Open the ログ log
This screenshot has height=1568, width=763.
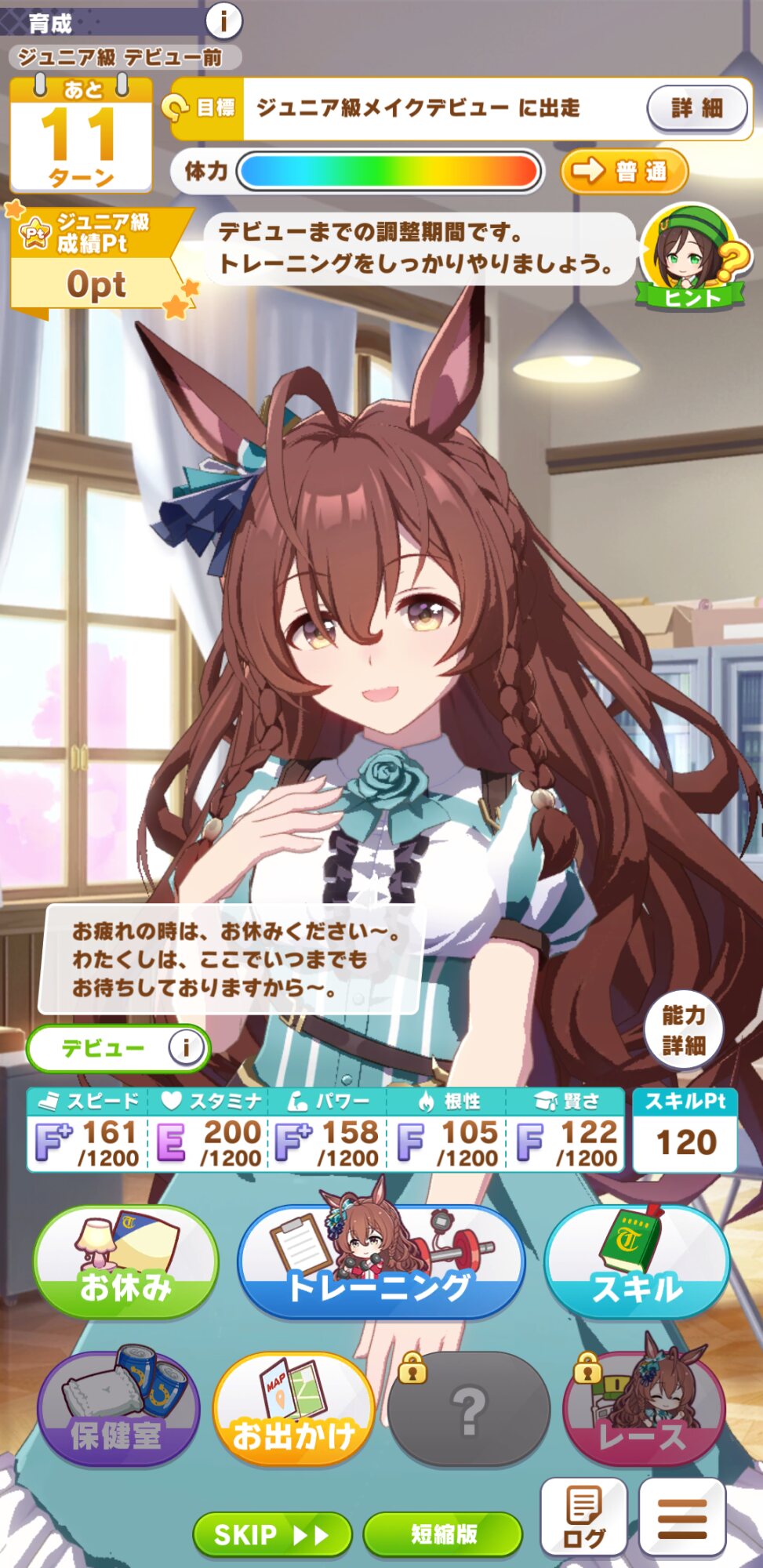[x=584, y=1516]
